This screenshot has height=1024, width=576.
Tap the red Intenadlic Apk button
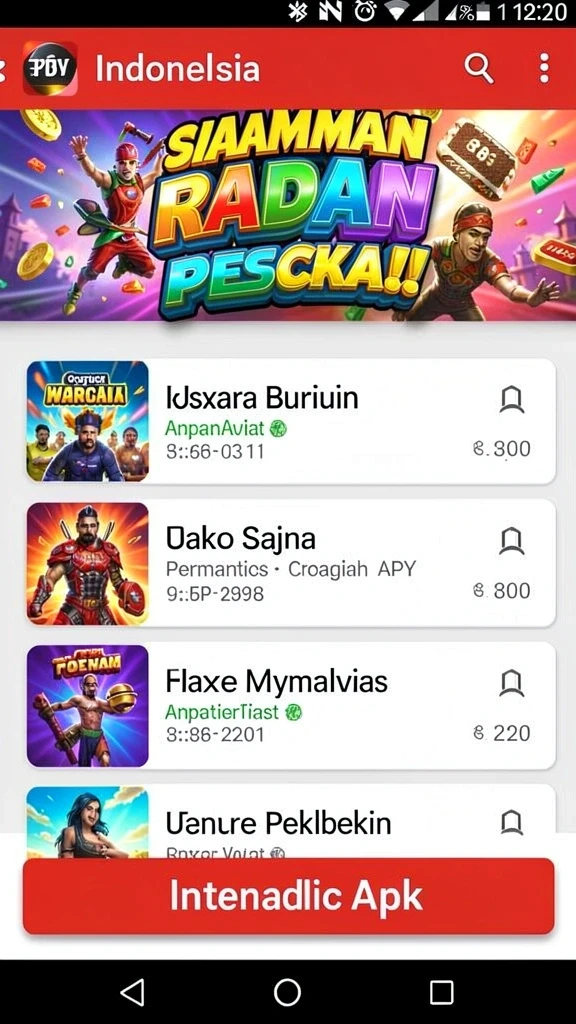289,896
